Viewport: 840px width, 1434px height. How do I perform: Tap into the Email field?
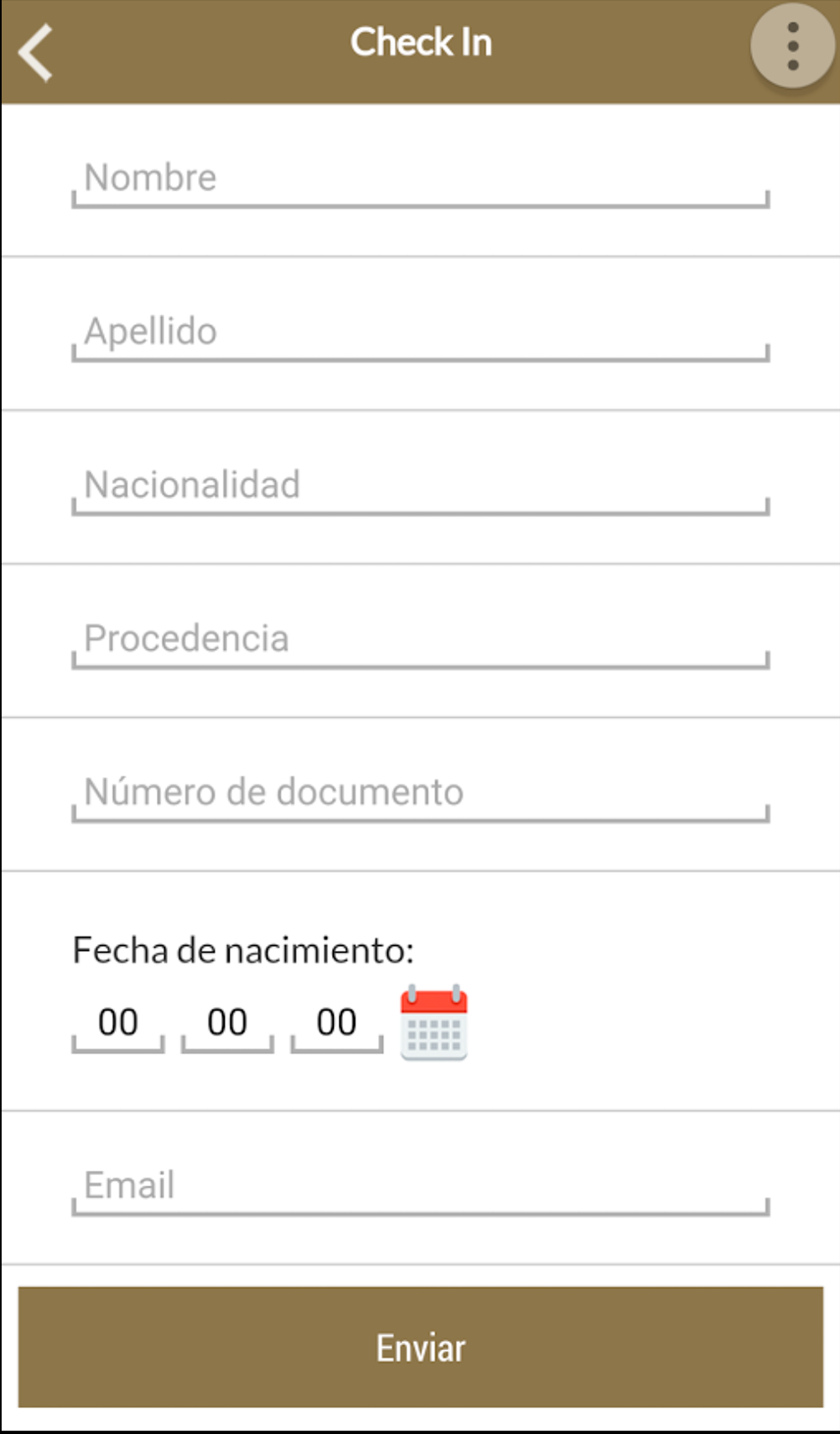pos(420,1188)
